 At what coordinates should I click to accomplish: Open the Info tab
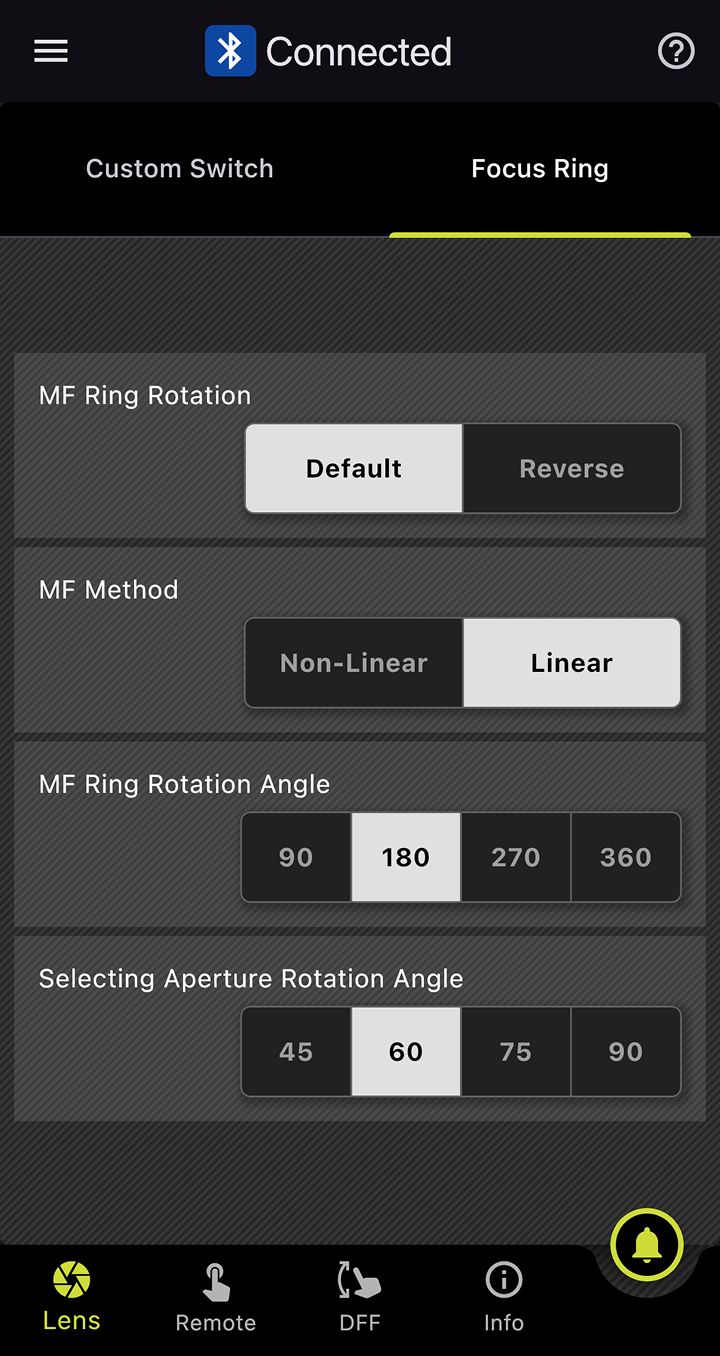[x=504, y=1296]
